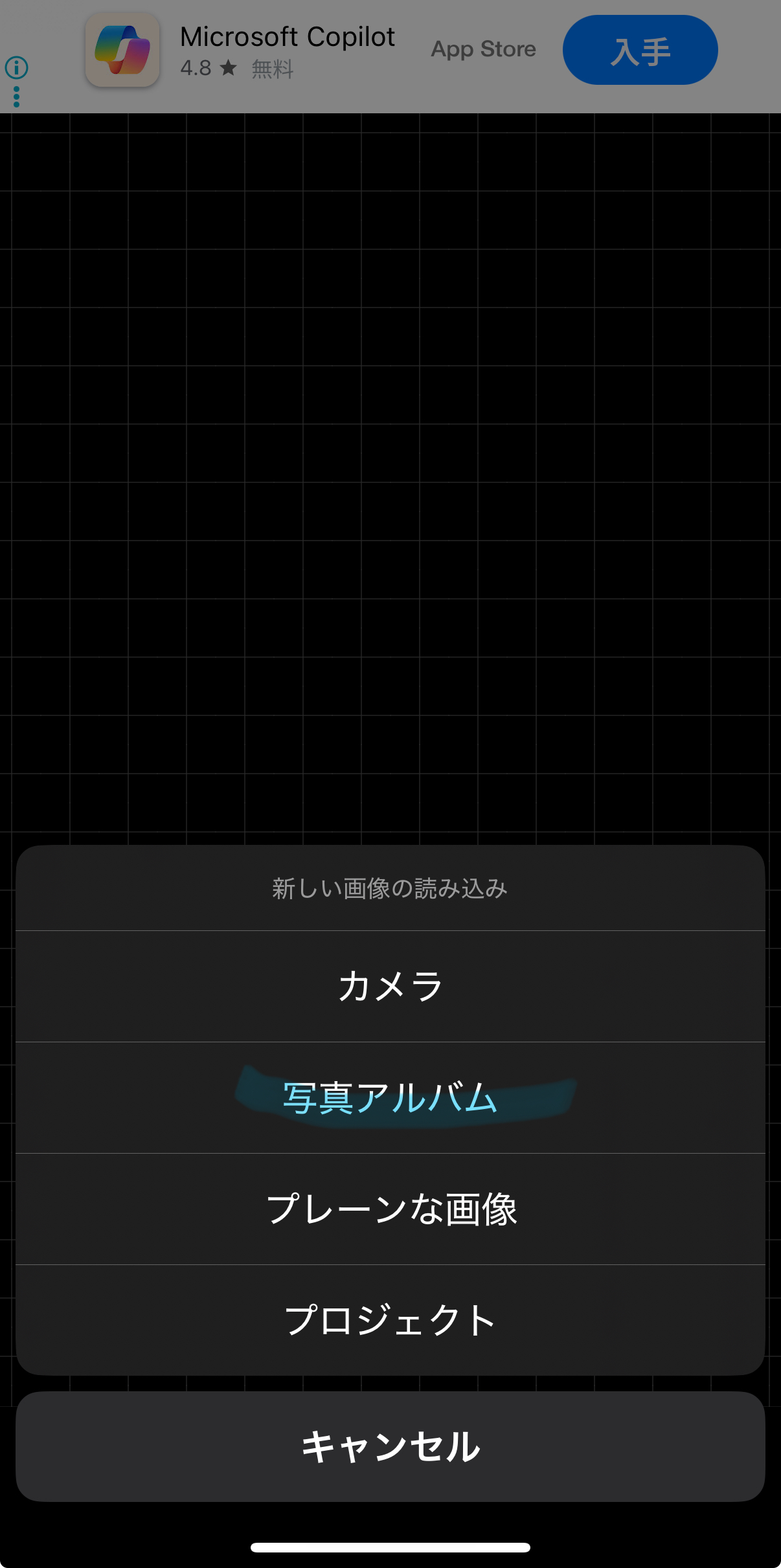Dismiss the sheet with キャンセル

390,1447
